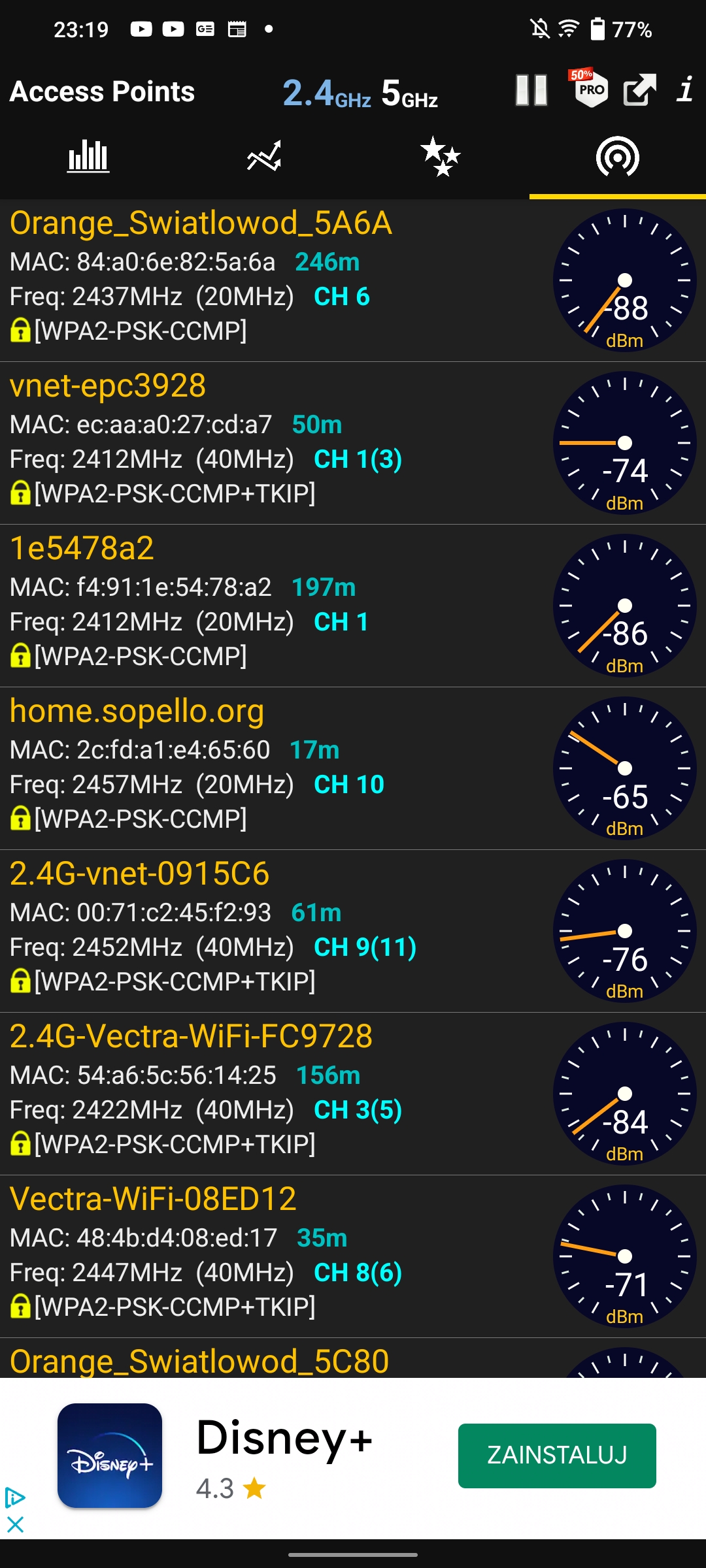The height and width of the screenshot is (1568, 706).
Task: Open 2.4G-Vectra-WiFi-FC9728 network details
Action: [261, 1094]
